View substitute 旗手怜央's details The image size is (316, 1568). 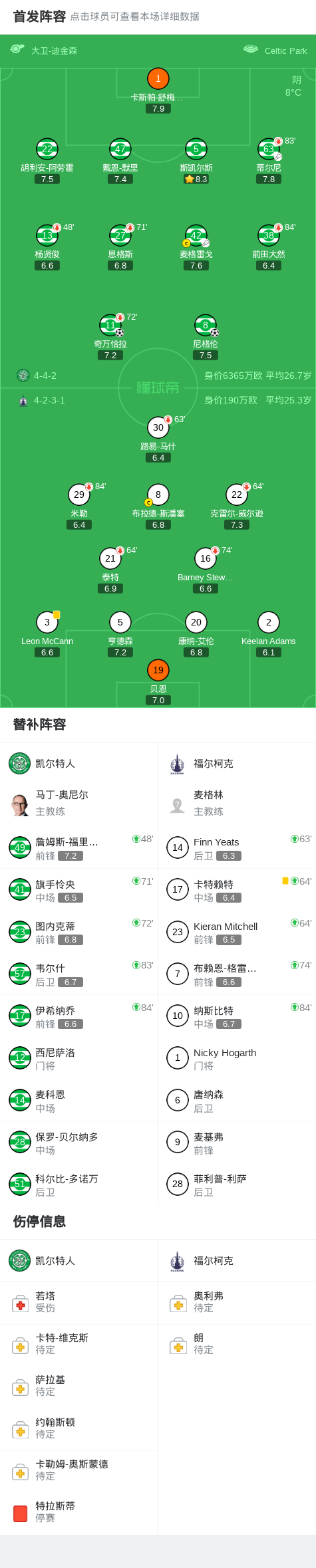79,891
